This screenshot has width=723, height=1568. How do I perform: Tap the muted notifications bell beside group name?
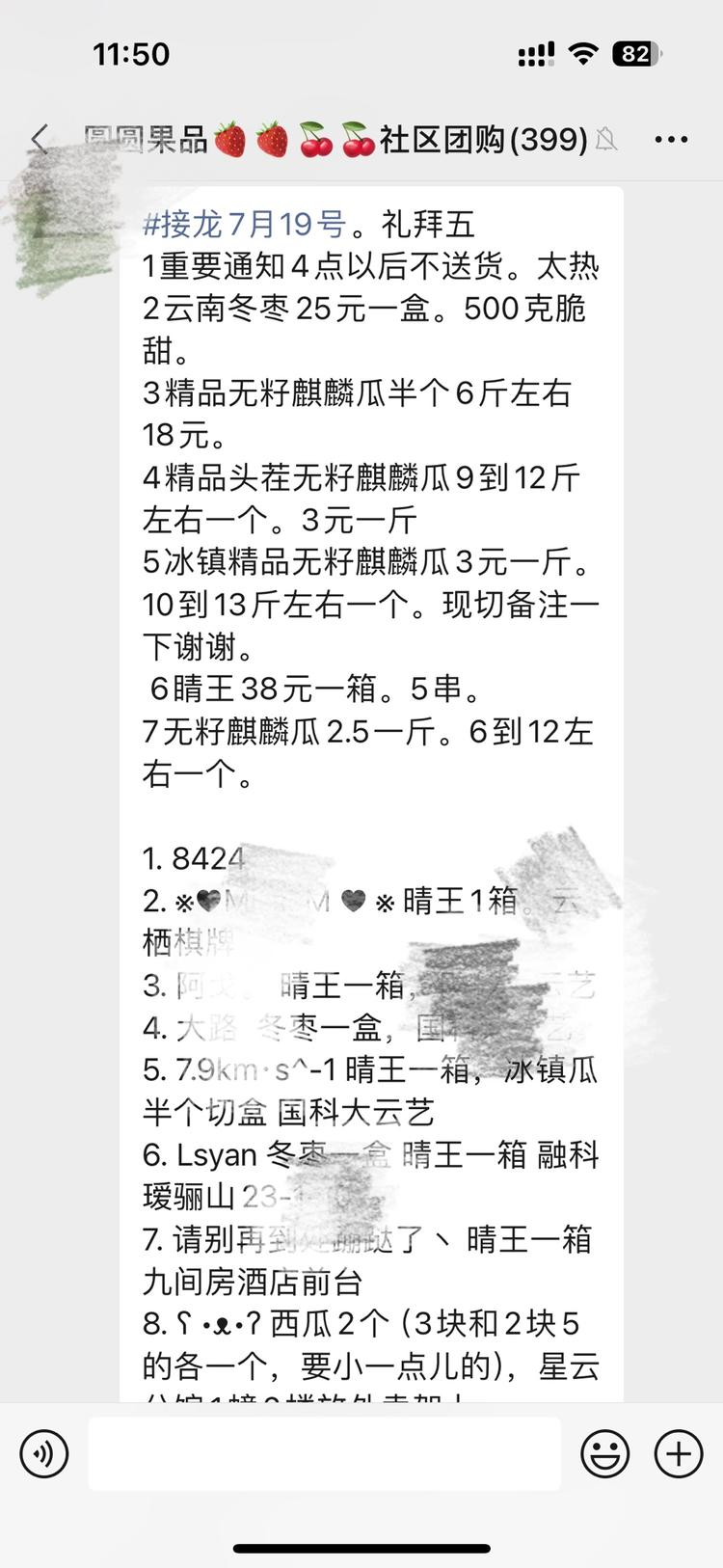click(x=608, y=141)
